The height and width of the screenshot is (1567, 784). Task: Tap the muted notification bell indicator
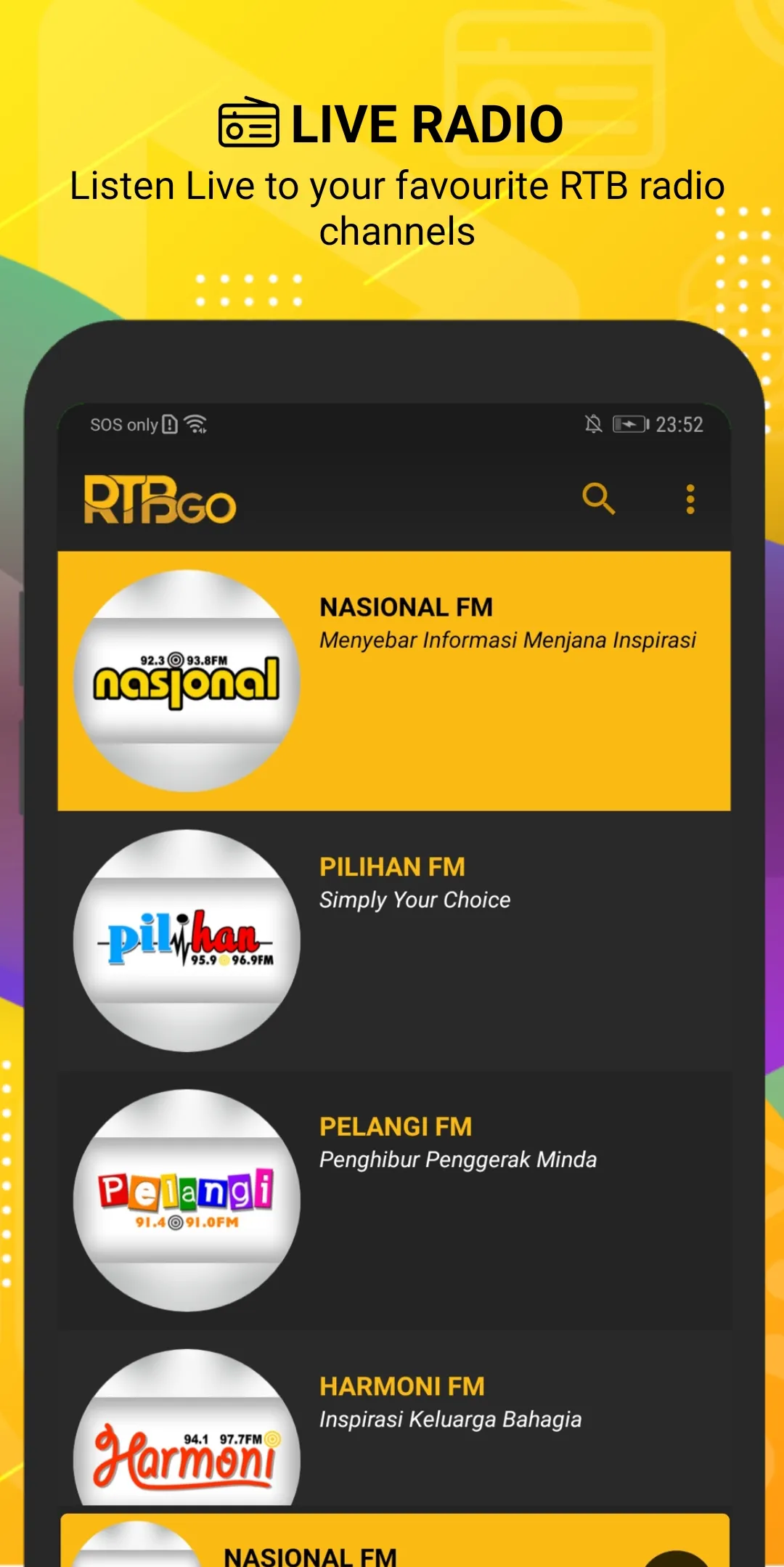(592, 425)
